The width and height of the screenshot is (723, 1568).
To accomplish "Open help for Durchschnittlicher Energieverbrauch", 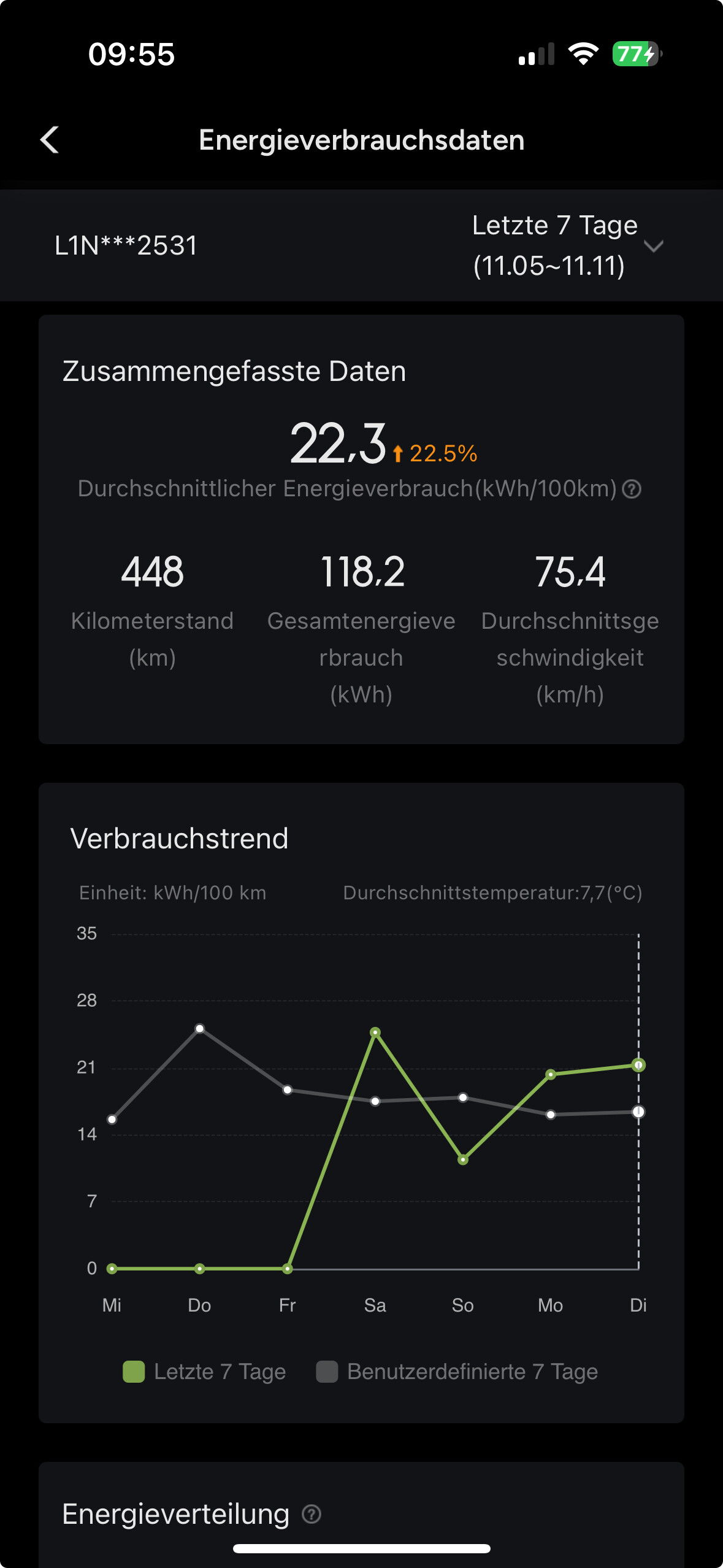I will click(x=631, y=489).
